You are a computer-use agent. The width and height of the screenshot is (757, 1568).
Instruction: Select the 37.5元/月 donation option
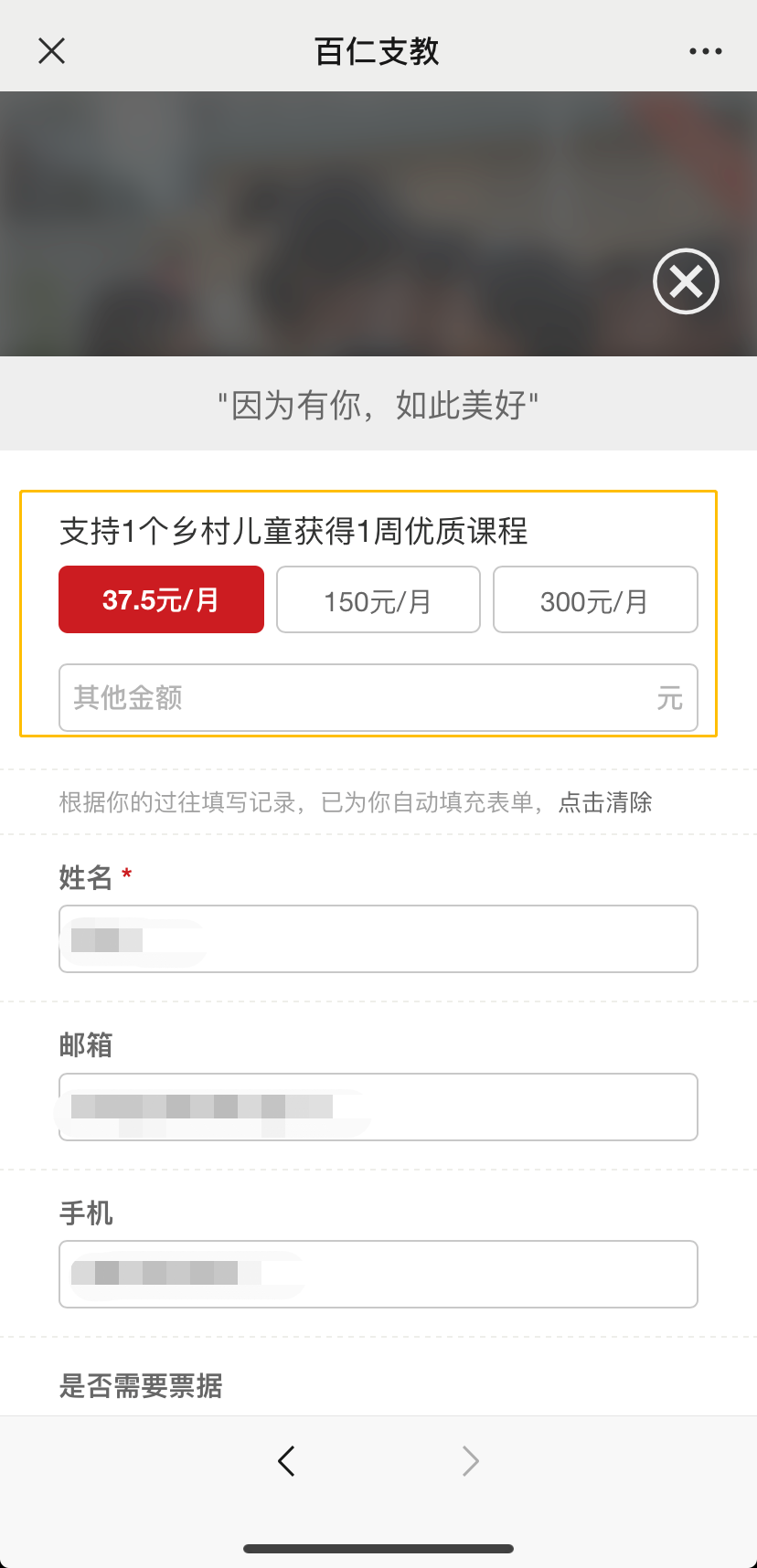pyautogui.click(x=161, y=599)
